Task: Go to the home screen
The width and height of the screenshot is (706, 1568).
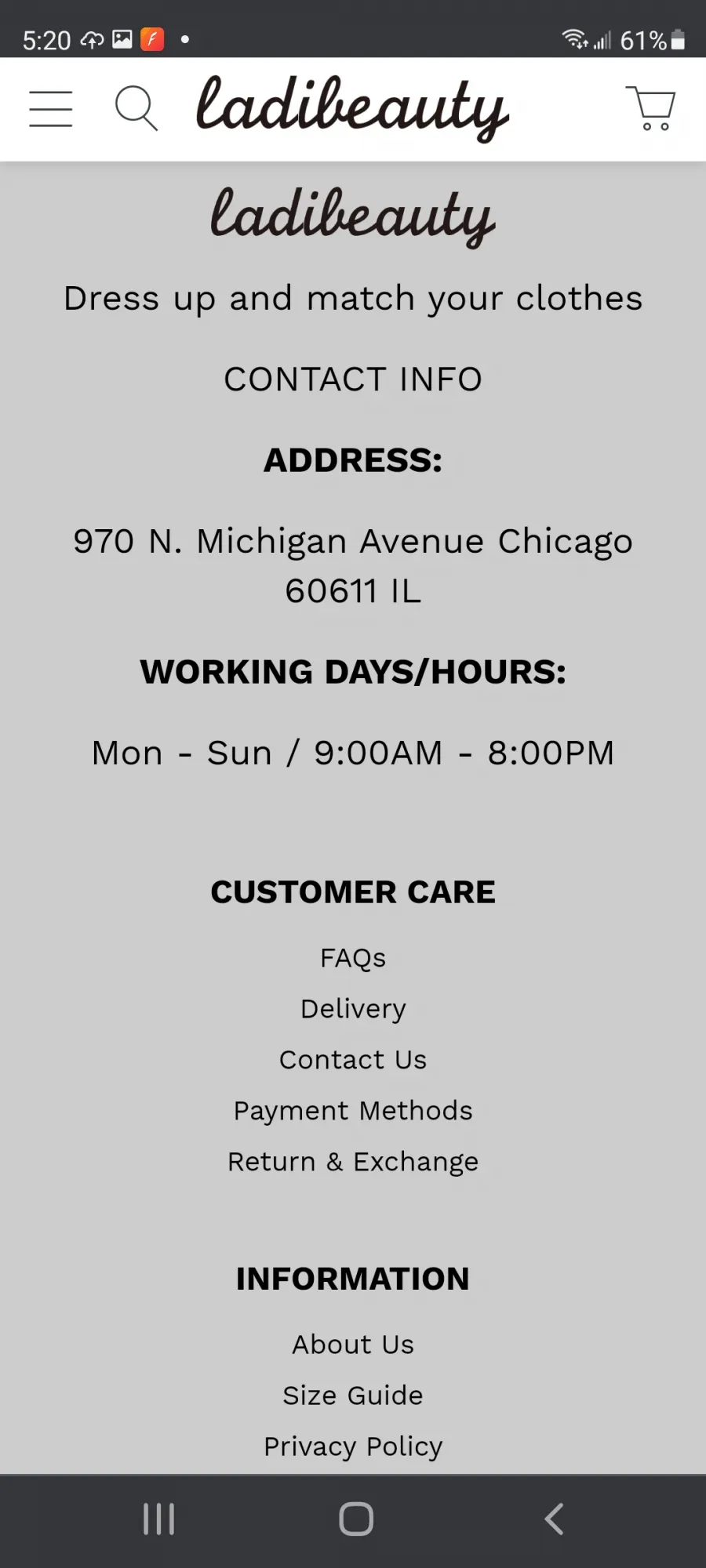Action: pyautogui.click(x=355, y=1519)
